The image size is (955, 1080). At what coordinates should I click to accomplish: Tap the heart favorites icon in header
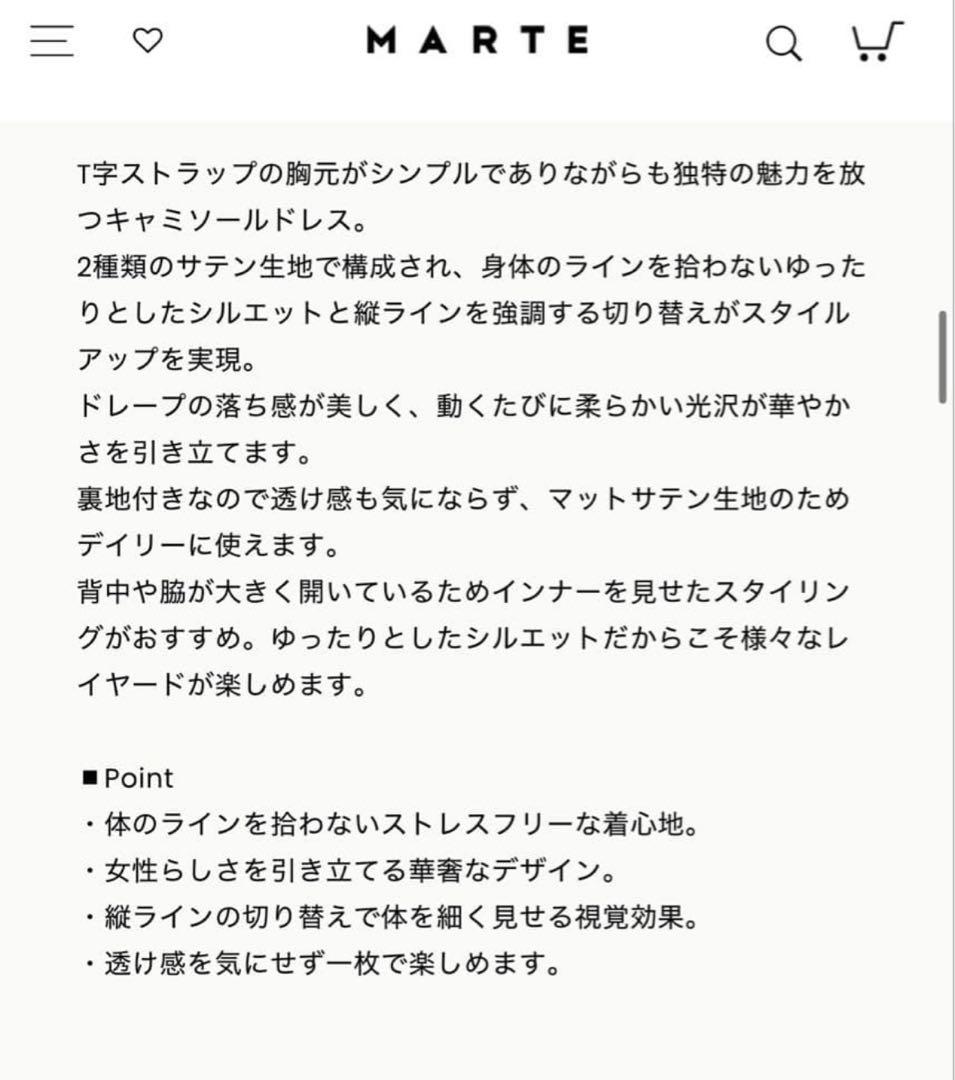point(148,42)
